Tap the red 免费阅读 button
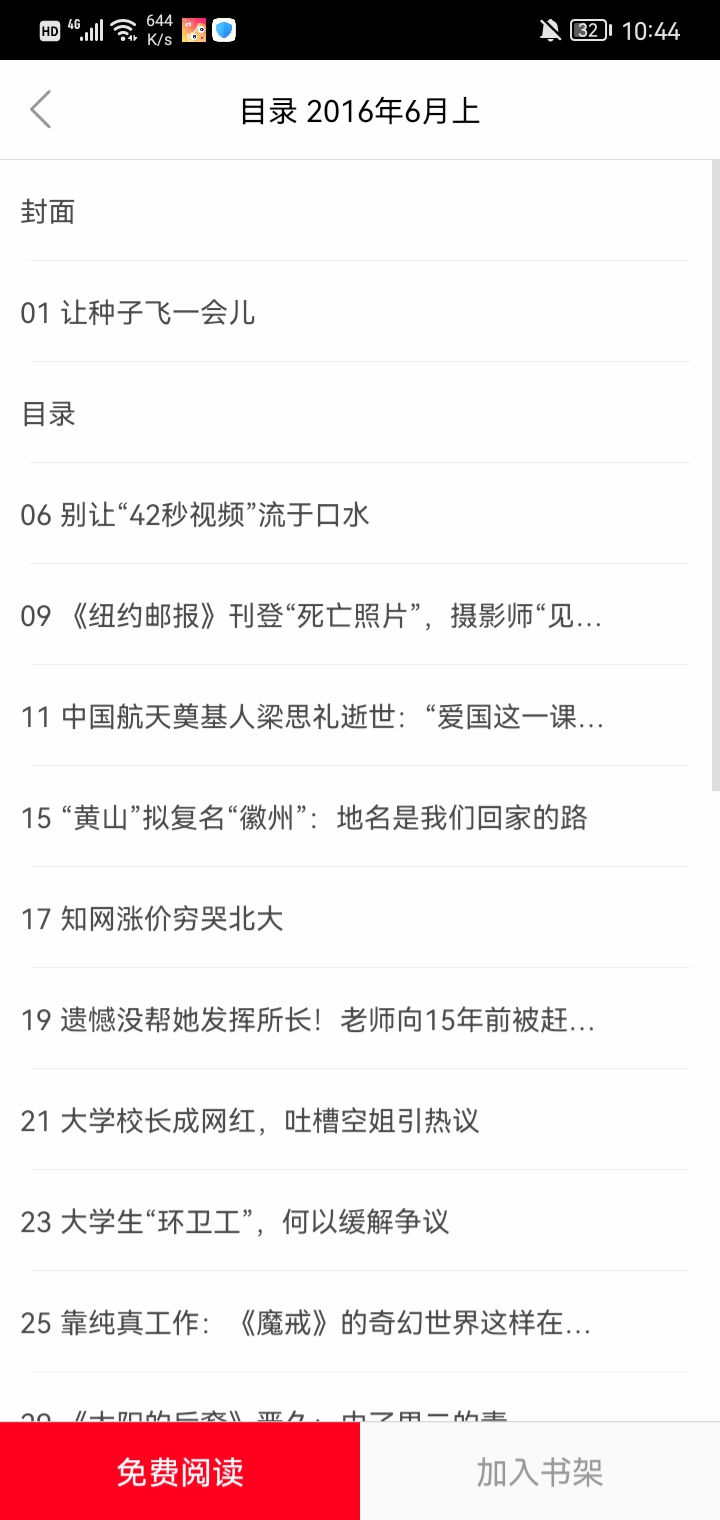 pos(180,1472)
